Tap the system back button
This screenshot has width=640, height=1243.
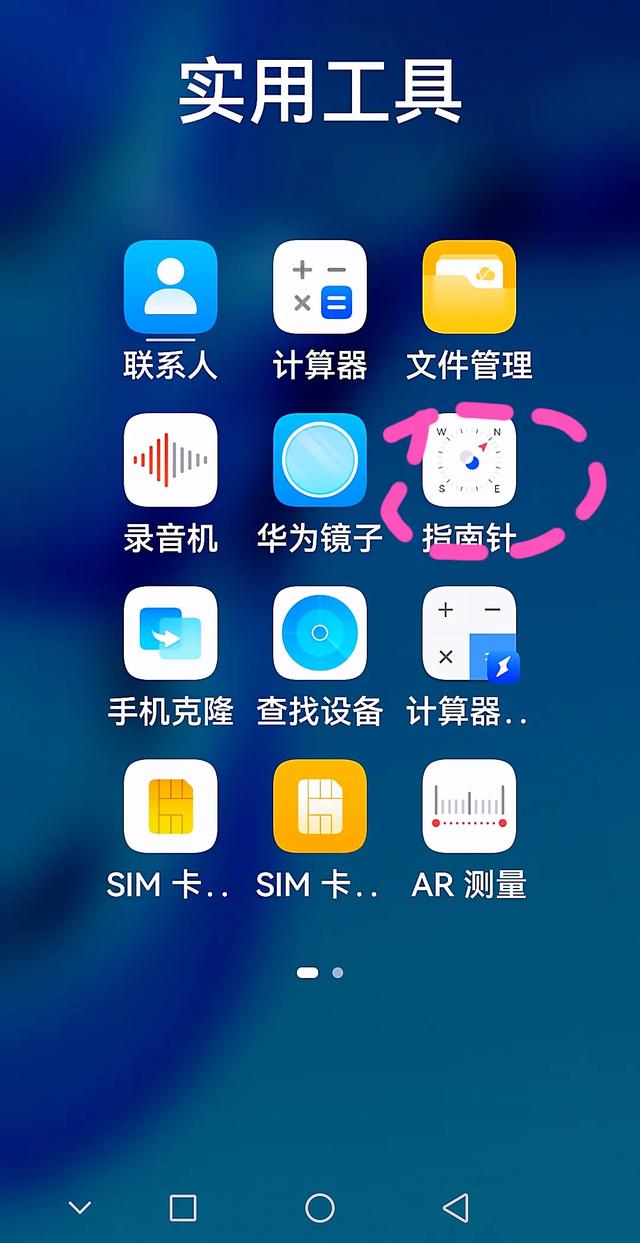(x=456, y=1208)
